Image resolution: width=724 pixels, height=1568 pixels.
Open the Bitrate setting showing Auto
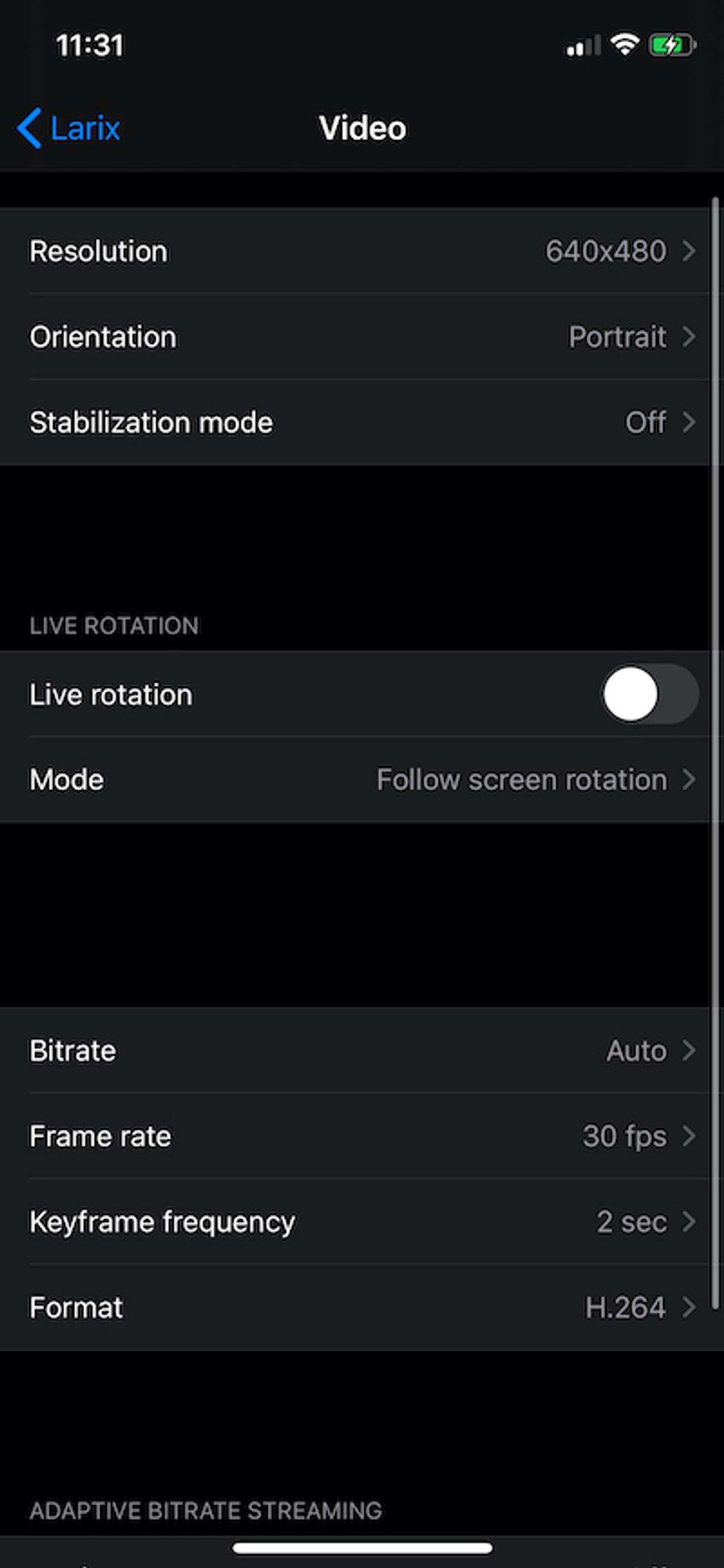(362, 1050)
